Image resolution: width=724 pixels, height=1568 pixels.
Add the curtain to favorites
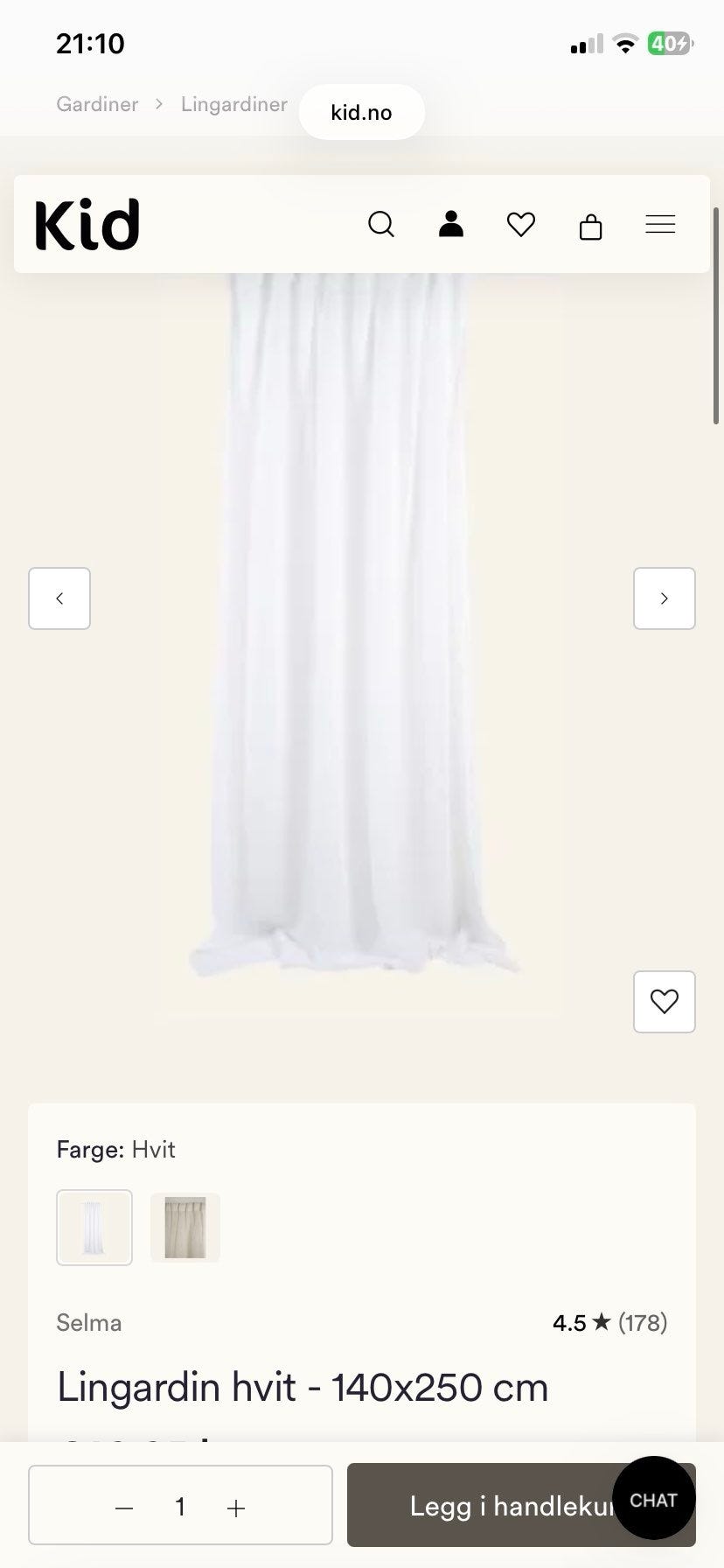click(665, 1002)
